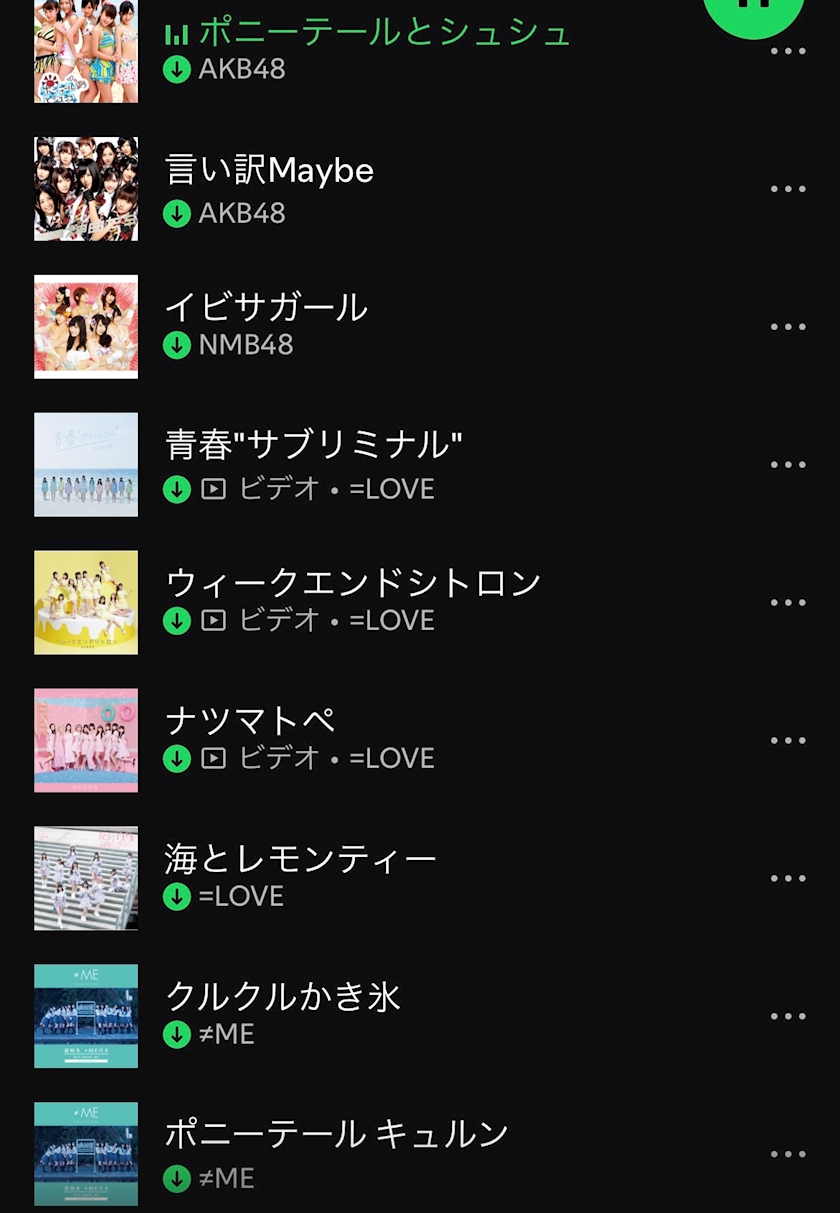The image size is (840, 1213).
Task: Open more options for 青春"サブリミナル"
Action: 788,465
